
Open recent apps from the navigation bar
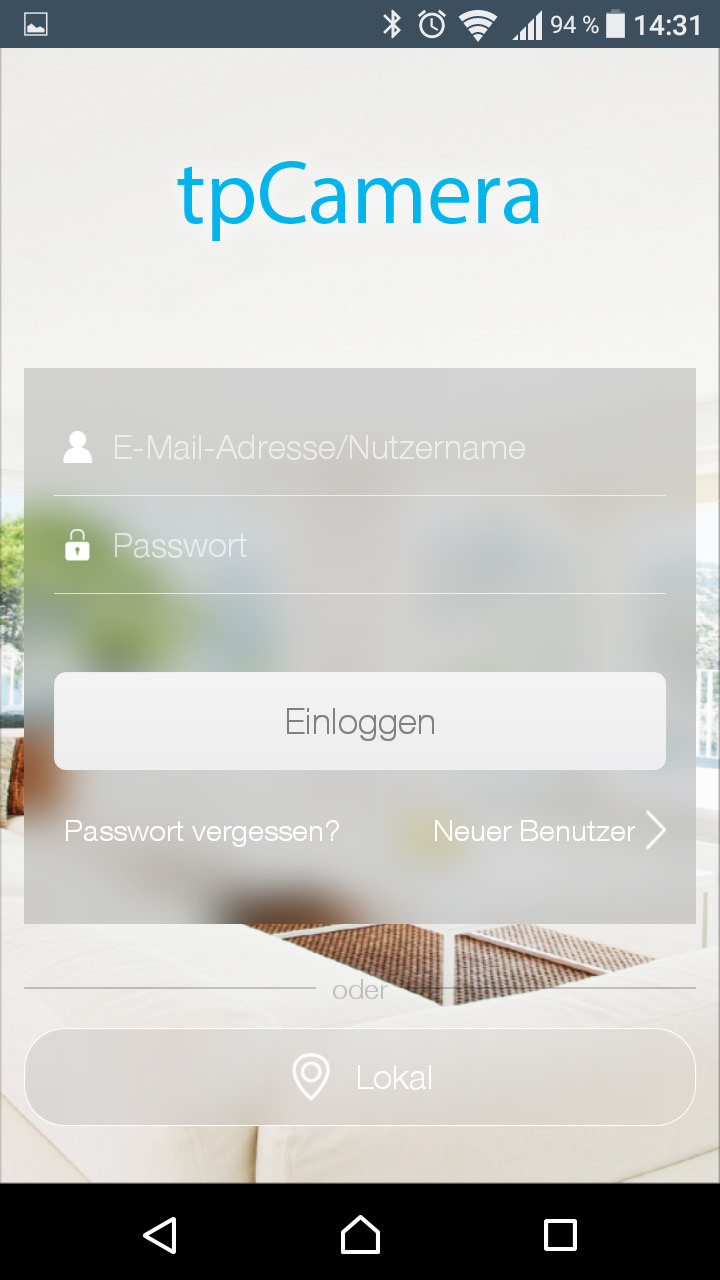coord(560,1235)
